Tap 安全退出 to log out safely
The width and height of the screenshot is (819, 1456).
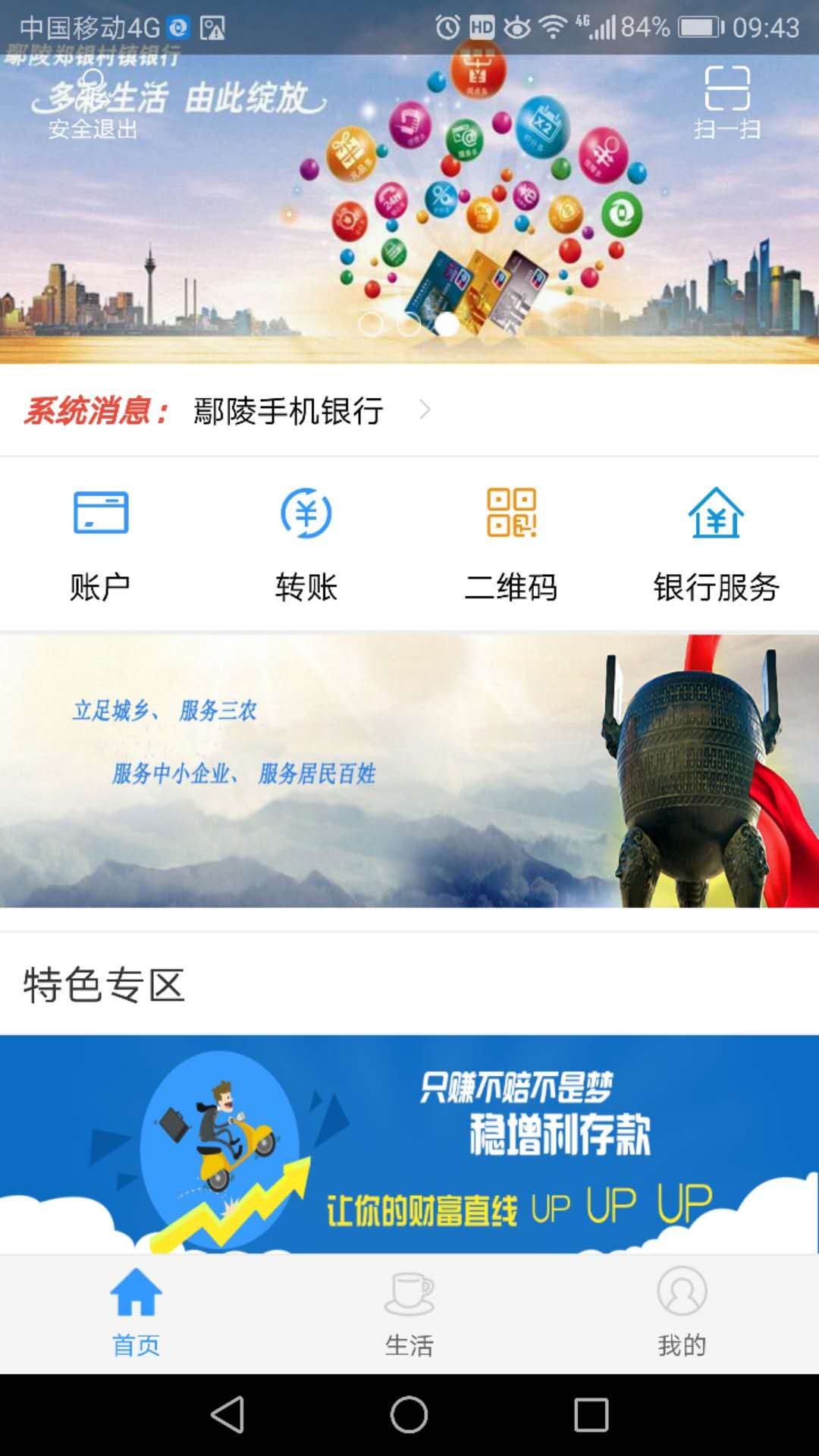tap(93, 106)
